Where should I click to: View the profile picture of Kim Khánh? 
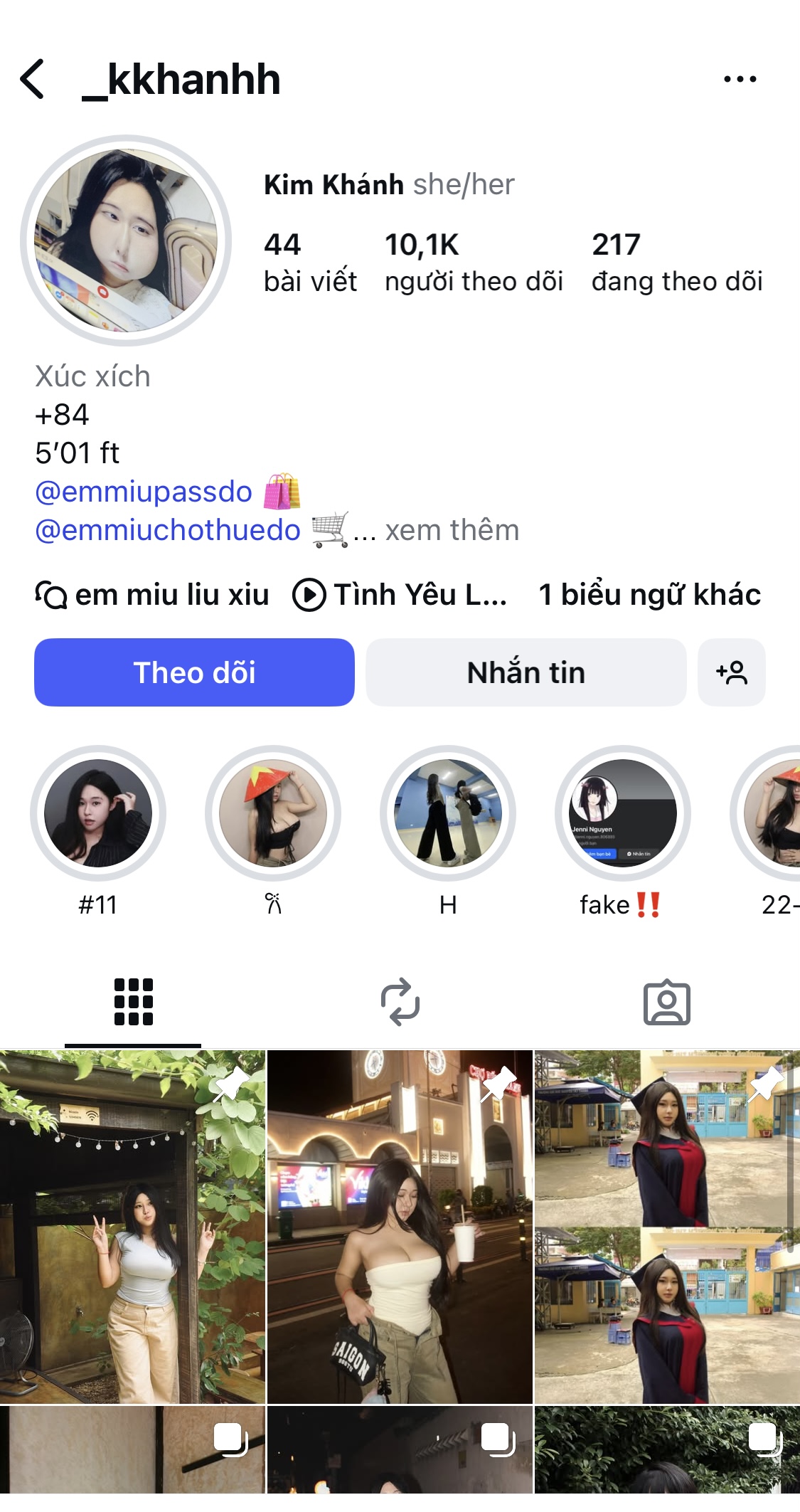tap(126, 240)
